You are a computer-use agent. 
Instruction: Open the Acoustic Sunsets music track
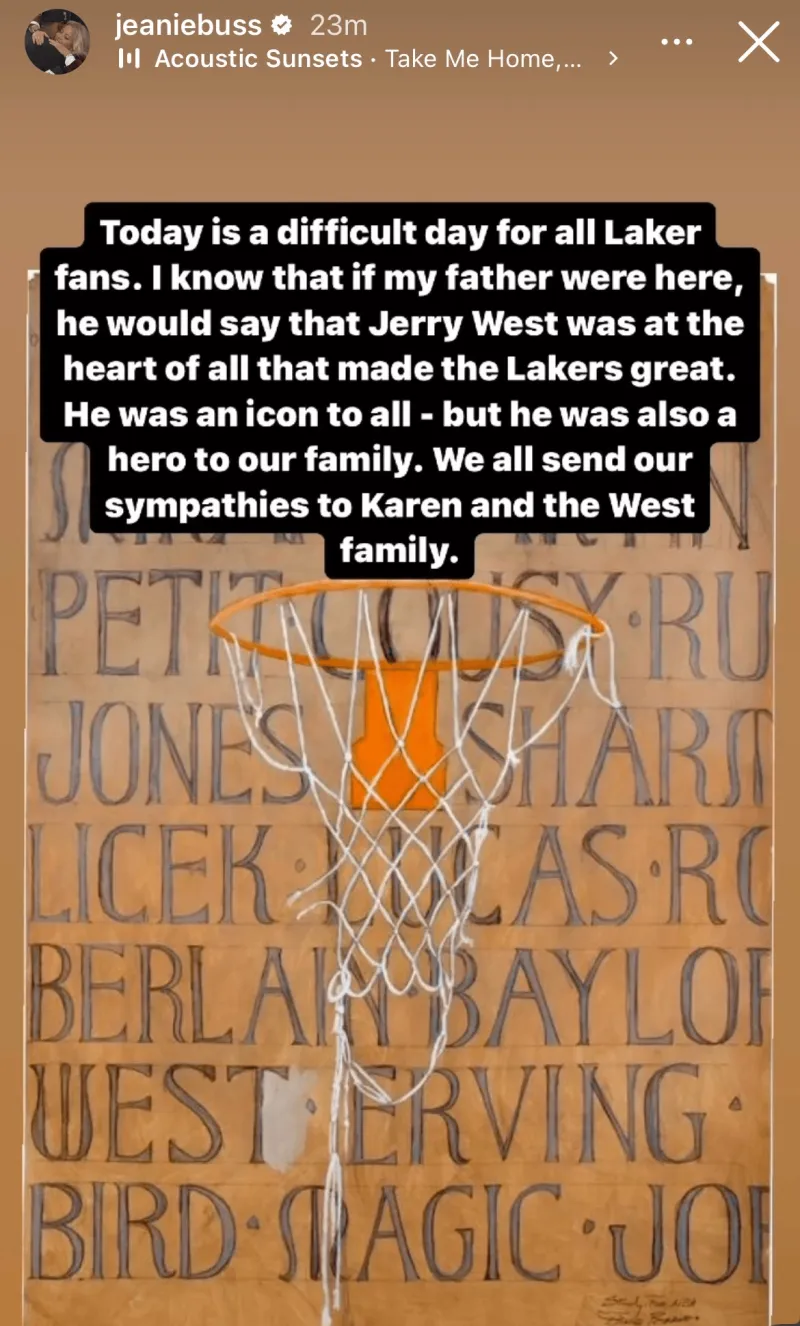[368, 59]
